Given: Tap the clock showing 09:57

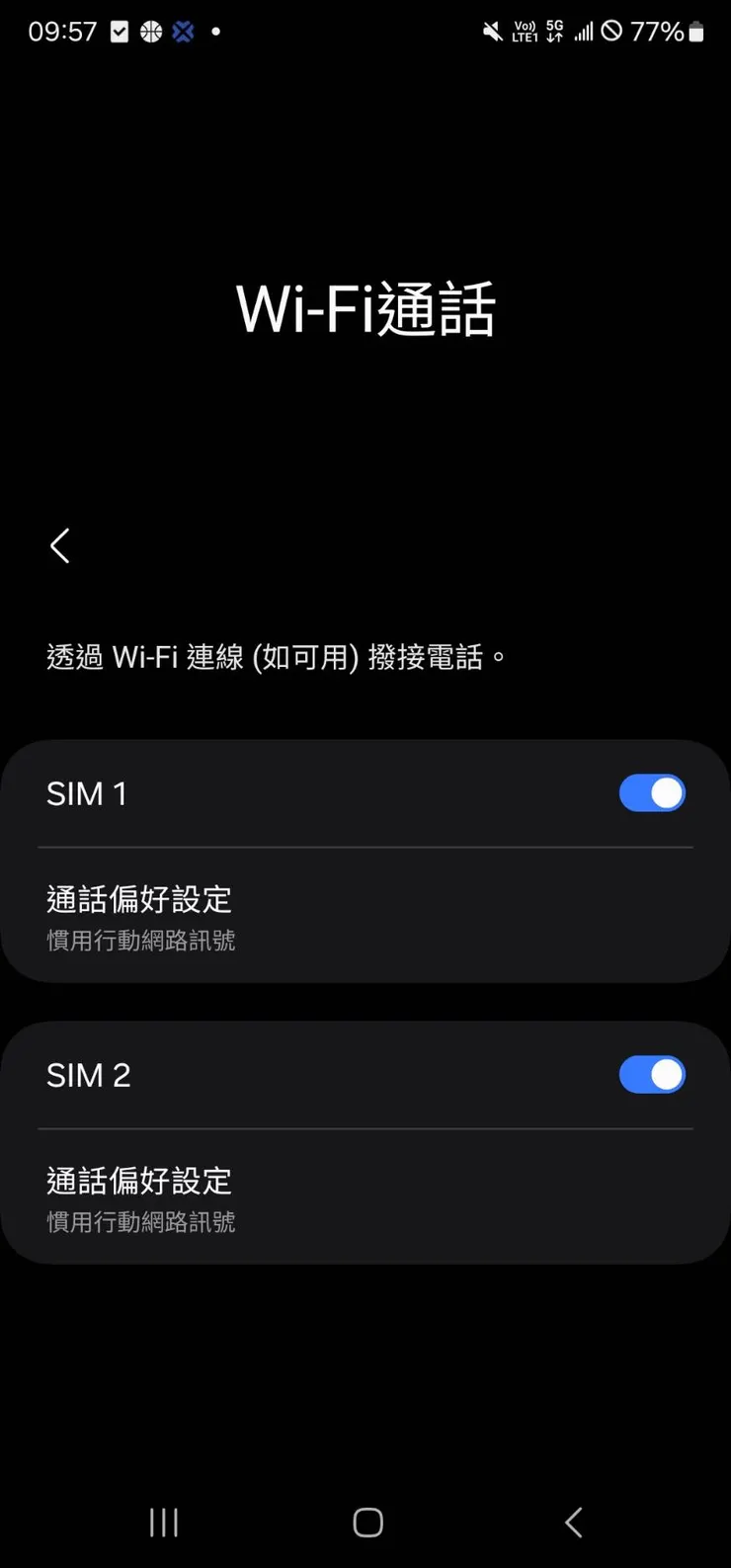Looking at the screenshot, I should 62,31.
